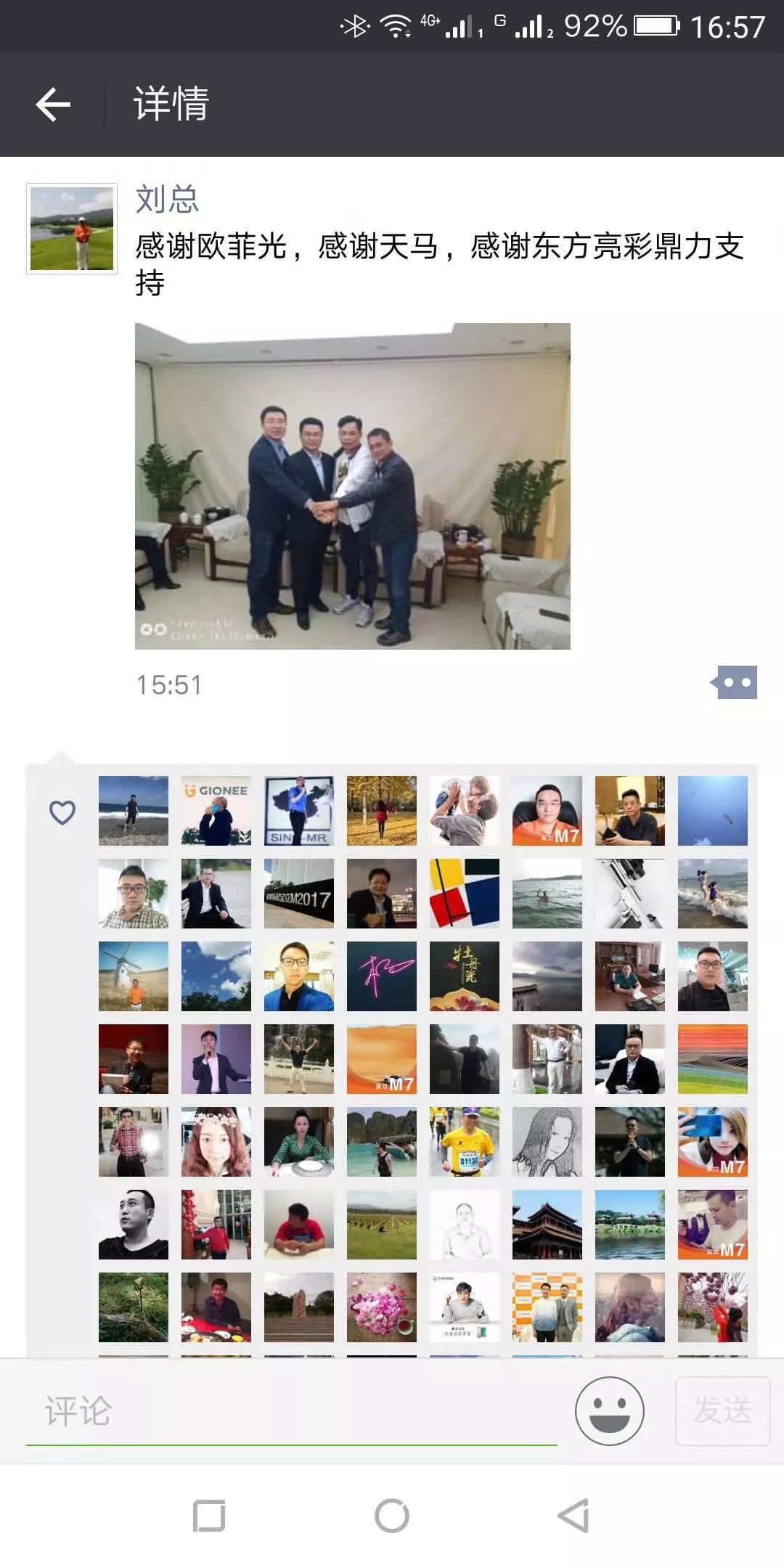Viewport: 784px width, 1568px height.
Task: Go back using the top-left arrow
Action: tap(53, 105)
